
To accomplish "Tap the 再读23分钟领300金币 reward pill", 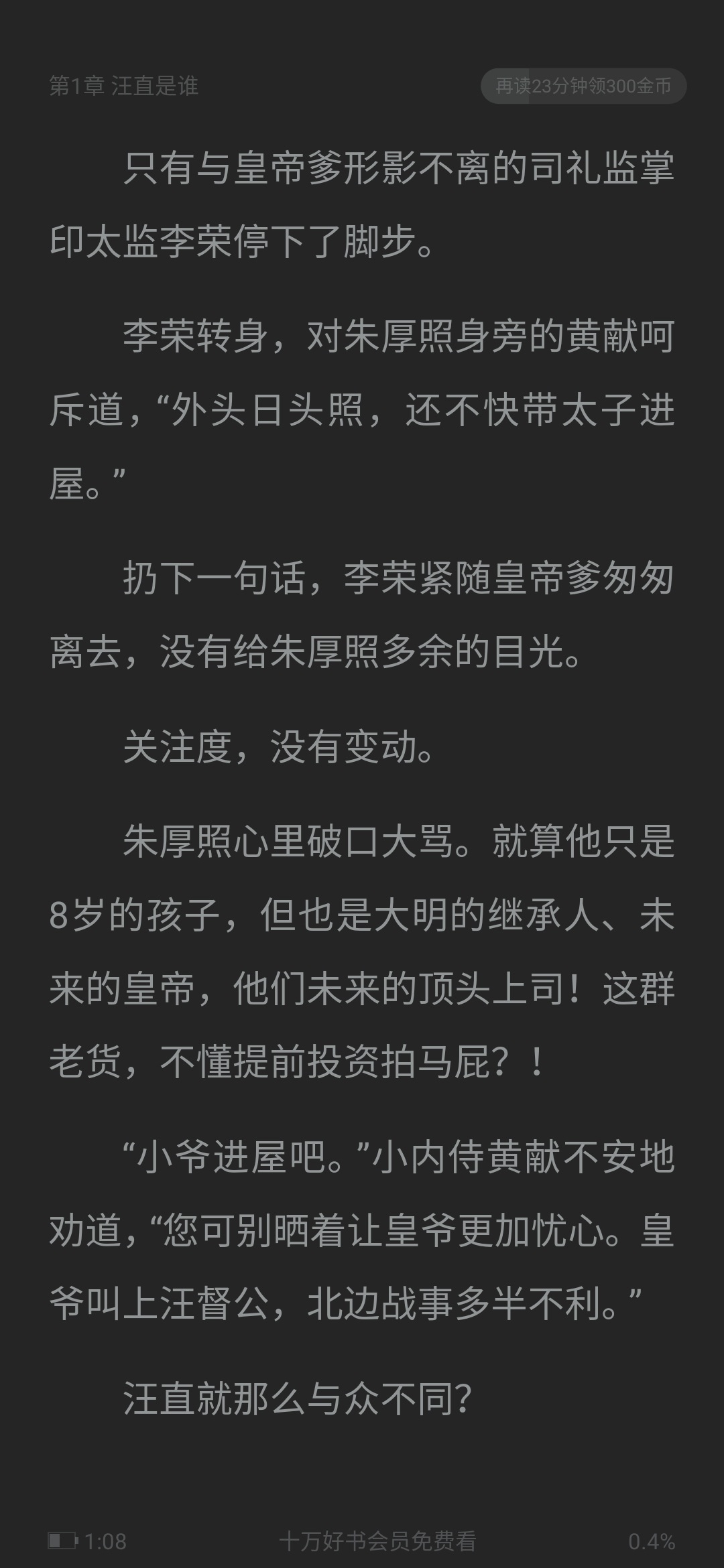I will coord(583,86).
